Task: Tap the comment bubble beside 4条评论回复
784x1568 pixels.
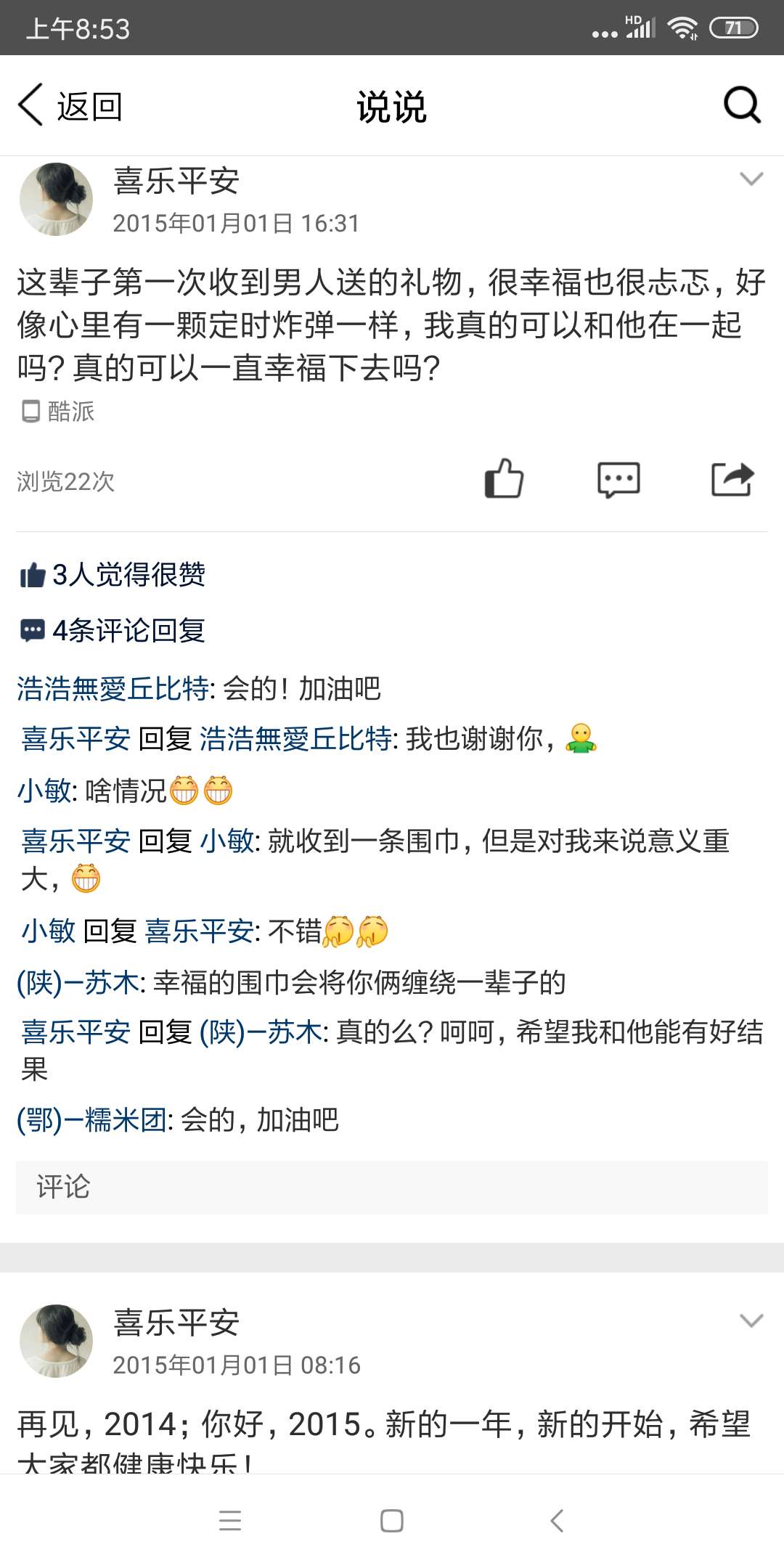Action: tap(30, 630)
